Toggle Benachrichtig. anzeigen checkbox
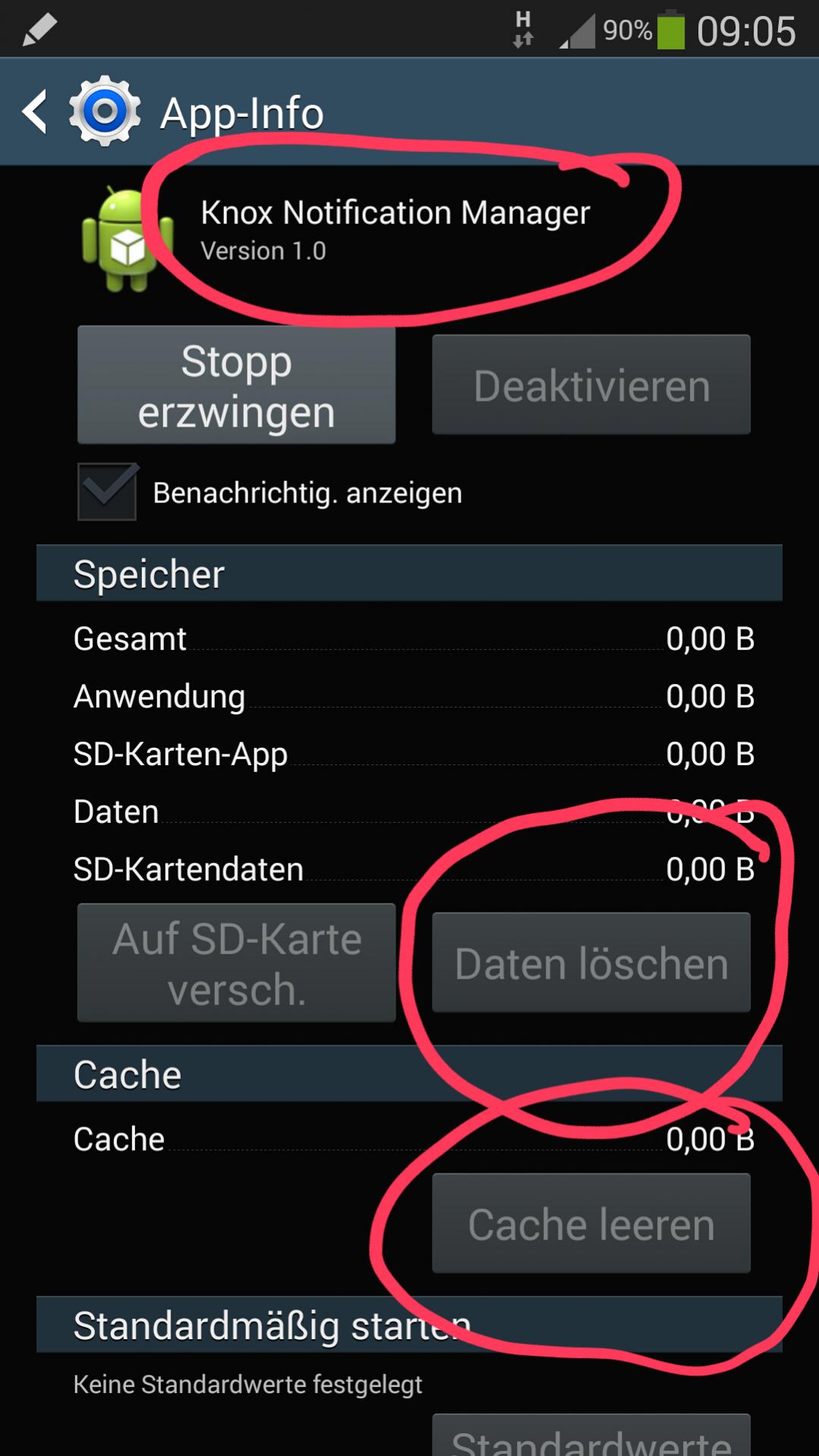 (x=107, y=492)
